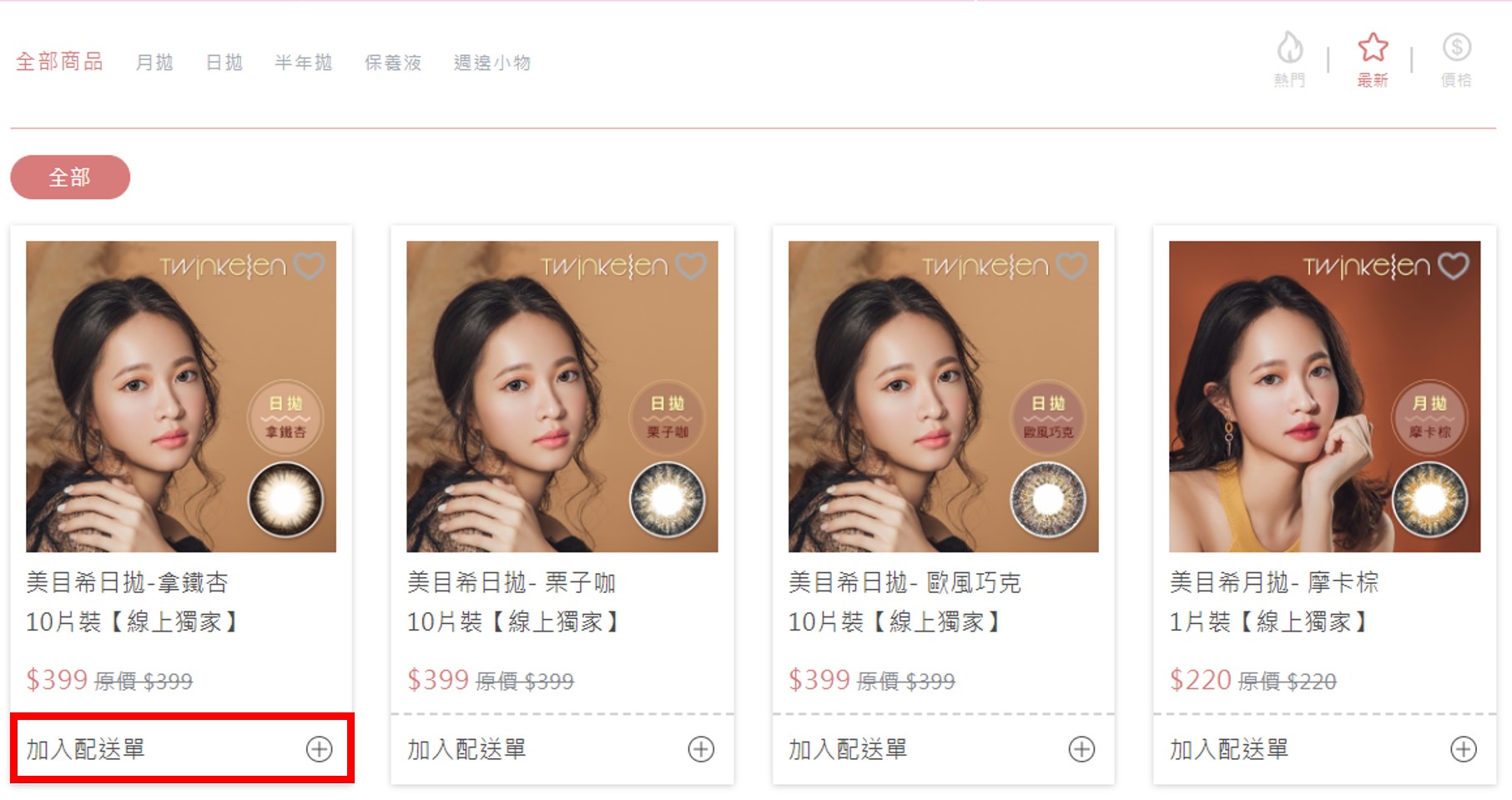This screenshot has width=1512, height=800.
Task: Open the 週邊小物 category
Action: 492,63
